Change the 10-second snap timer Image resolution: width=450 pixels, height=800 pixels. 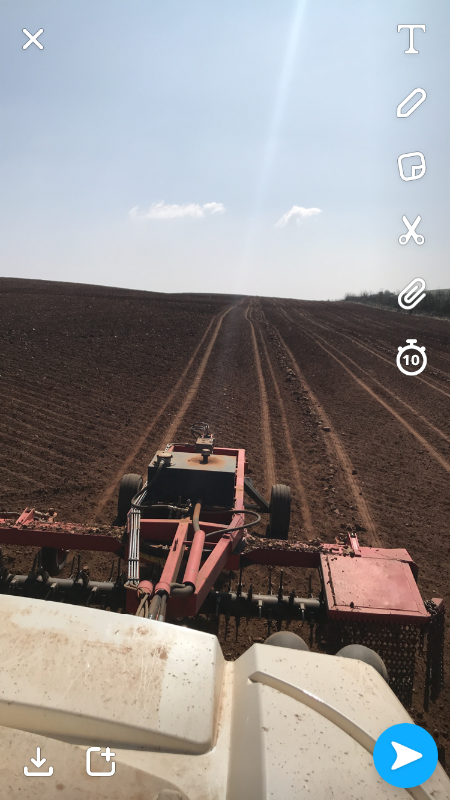coord(411,357)
